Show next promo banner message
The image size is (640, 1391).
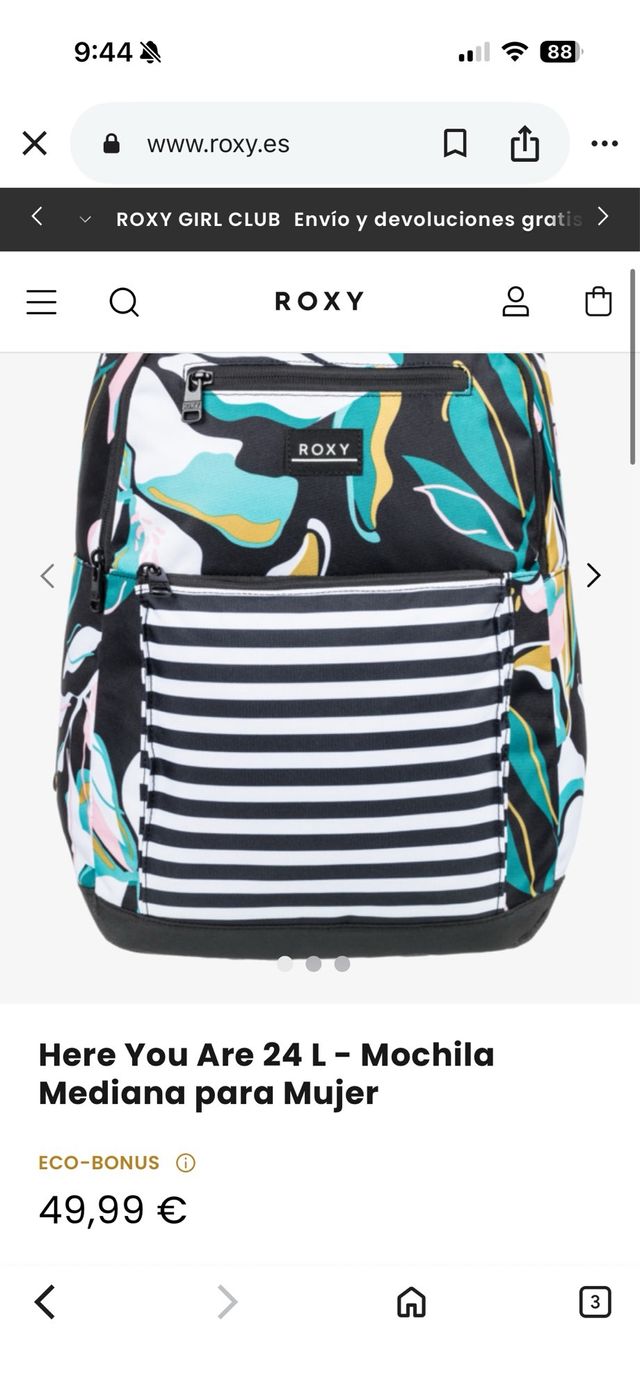pos(602,217)
